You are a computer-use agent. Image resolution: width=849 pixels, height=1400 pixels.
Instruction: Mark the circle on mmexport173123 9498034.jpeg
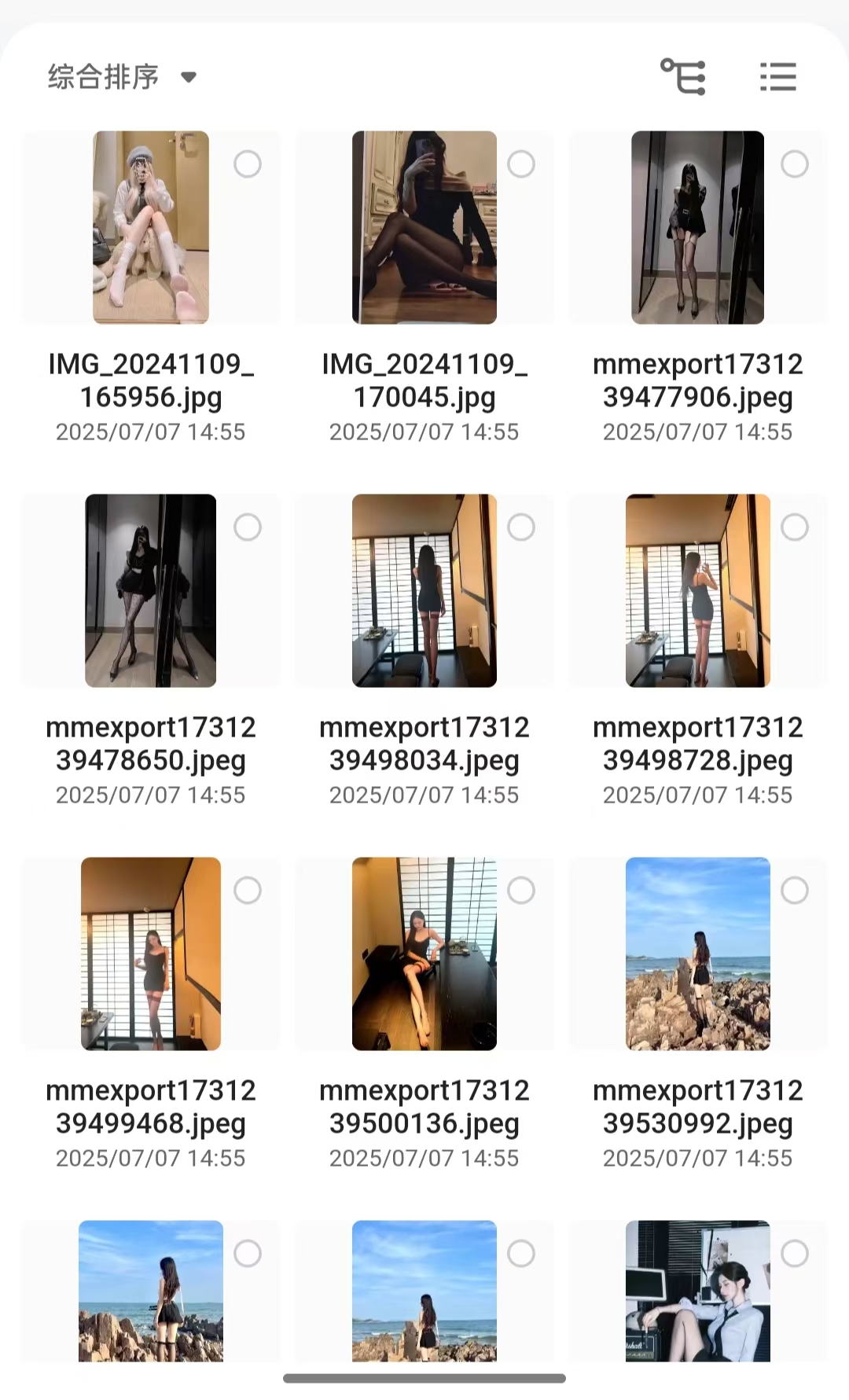click(520, 527)
